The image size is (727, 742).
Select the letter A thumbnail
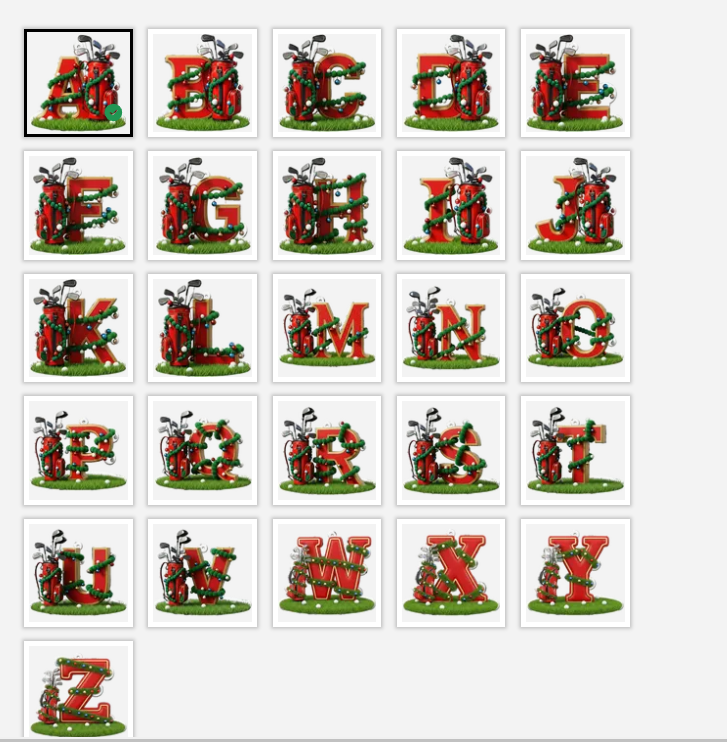(78, 82)
